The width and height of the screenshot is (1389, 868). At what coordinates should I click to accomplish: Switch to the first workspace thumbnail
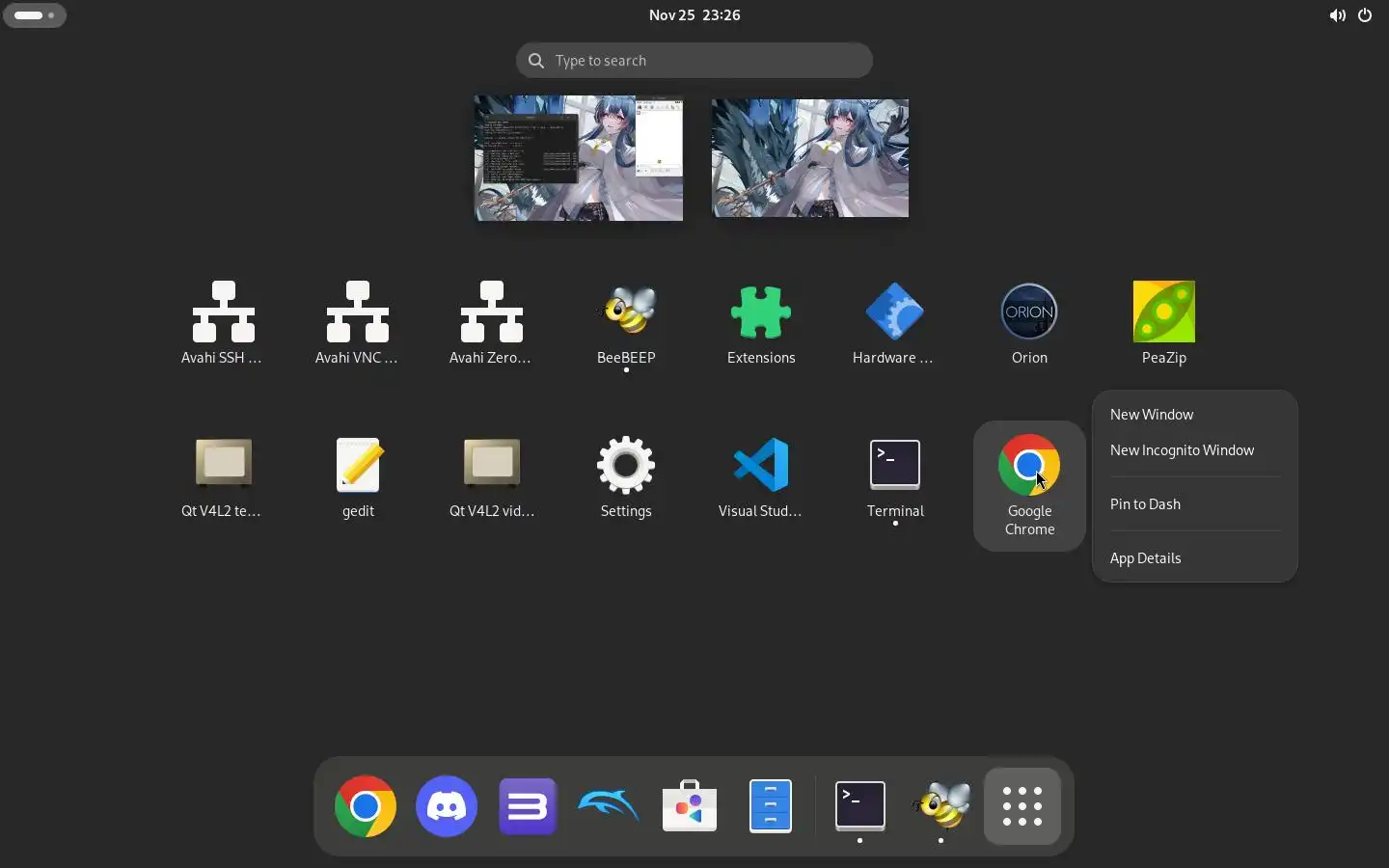click(580, 158)
